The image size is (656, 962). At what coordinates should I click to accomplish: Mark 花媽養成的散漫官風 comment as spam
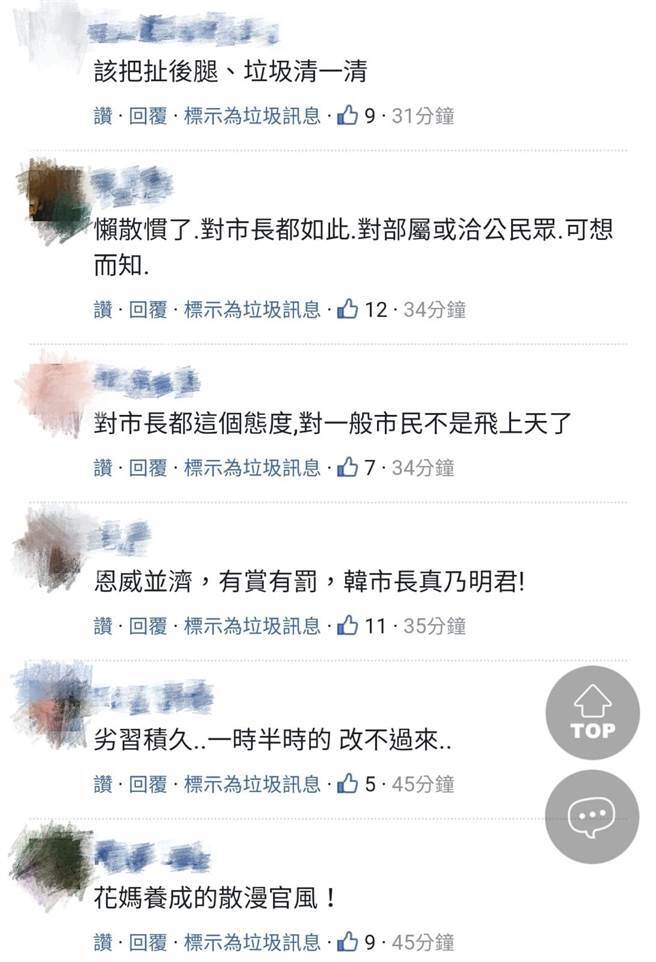[x=252, y=941]
